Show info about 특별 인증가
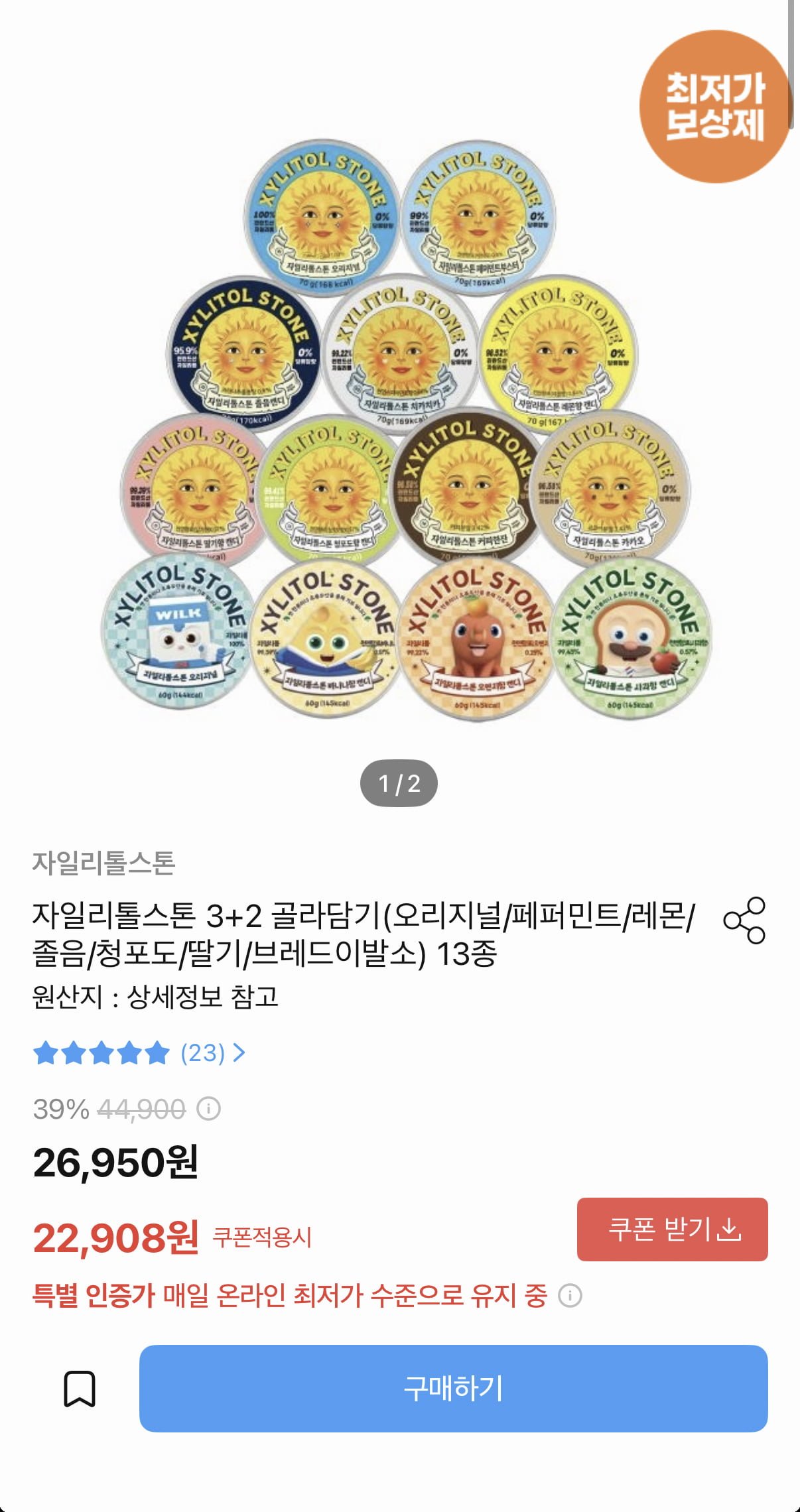The image size is (800, 1512). tap(570, 1295)
